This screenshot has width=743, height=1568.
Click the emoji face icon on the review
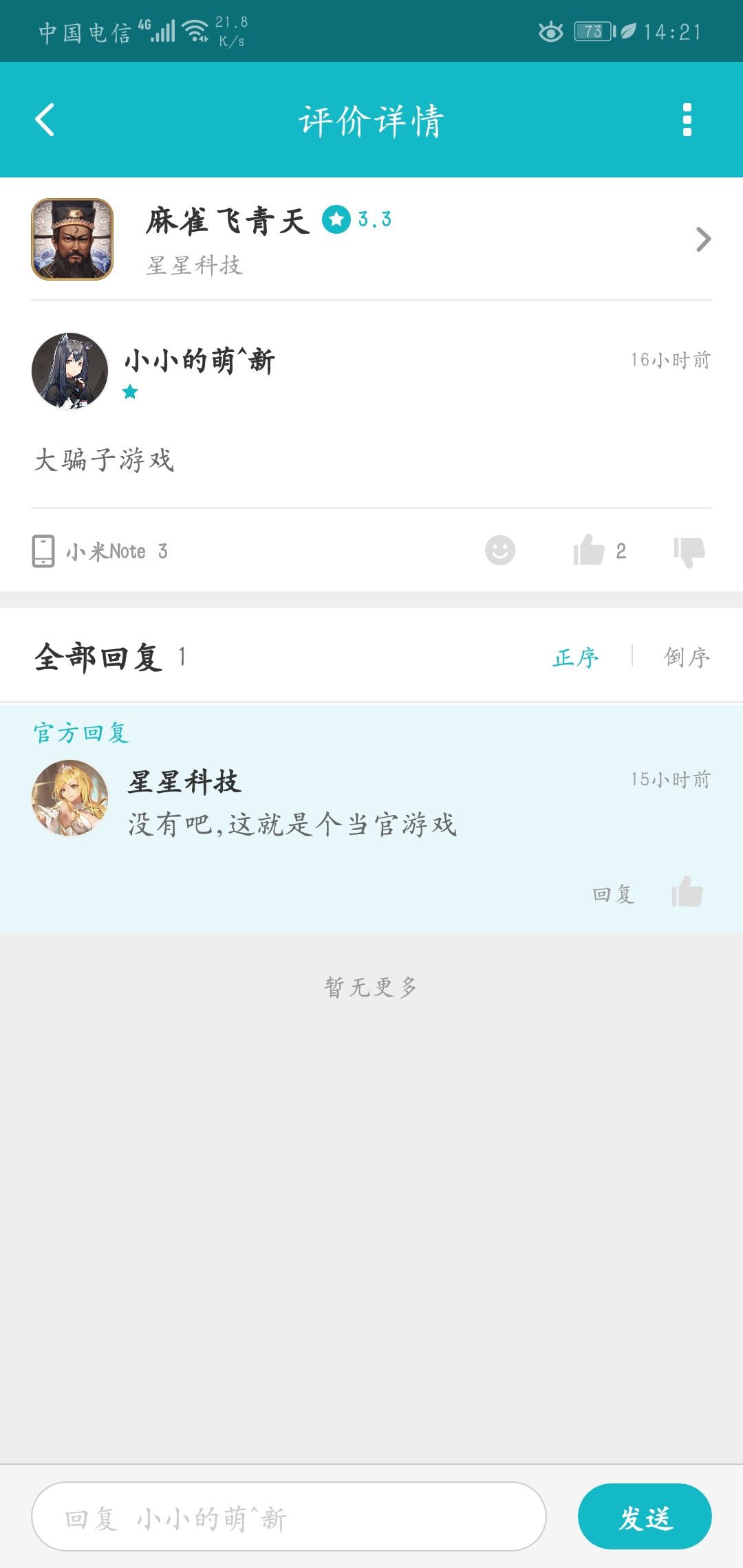(500, 551)
